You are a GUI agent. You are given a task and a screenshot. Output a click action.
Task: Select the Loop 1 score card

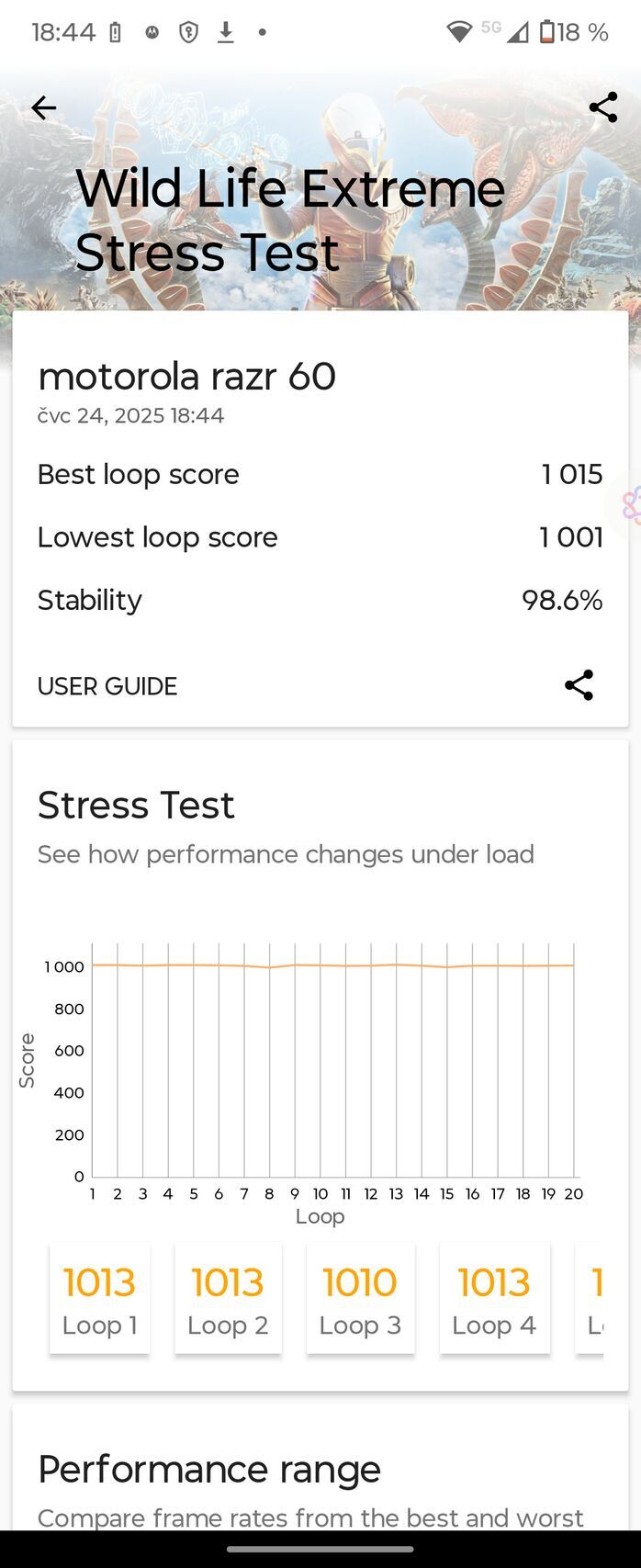(x=99, y=1298)
